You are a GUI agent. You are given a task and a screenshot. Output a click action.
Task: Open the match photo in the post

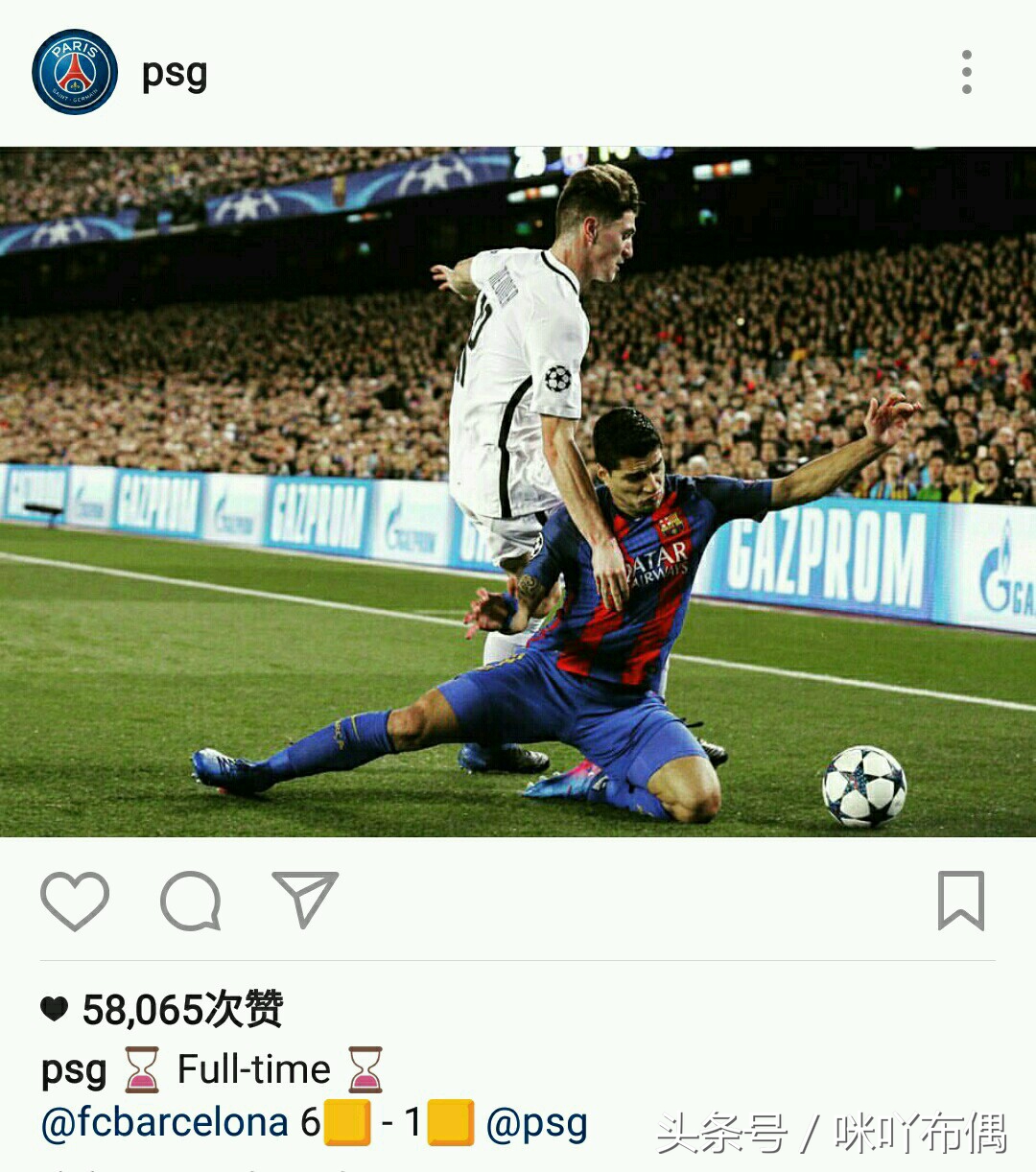(x=518, y=491)
